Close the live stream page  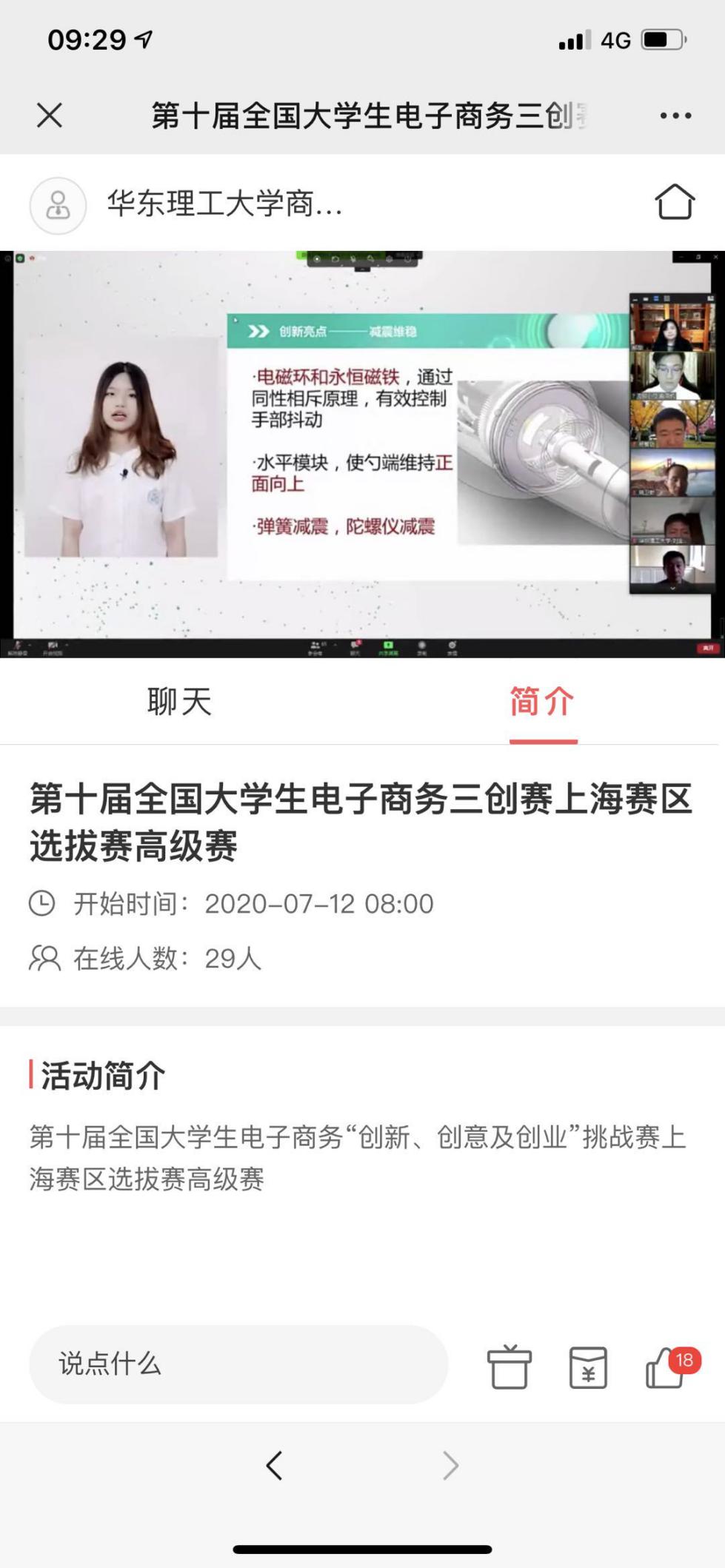pyautogui.click(x=50, y=115)
